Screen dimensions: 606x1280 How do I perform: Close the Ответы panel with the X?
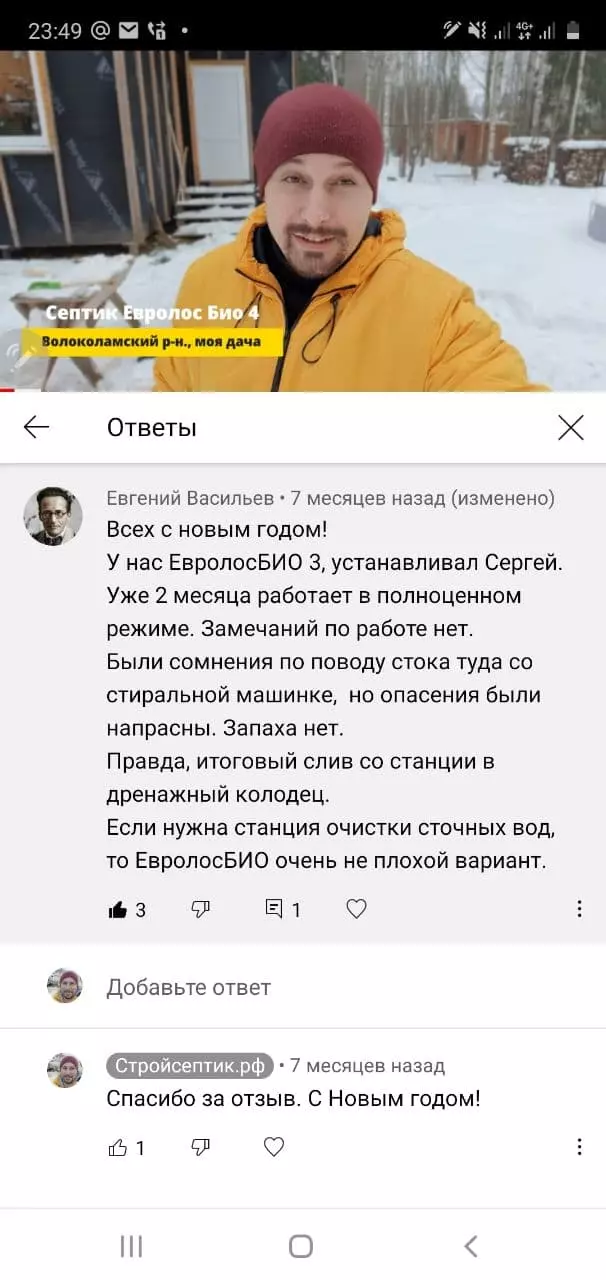[x=570, y=428]
